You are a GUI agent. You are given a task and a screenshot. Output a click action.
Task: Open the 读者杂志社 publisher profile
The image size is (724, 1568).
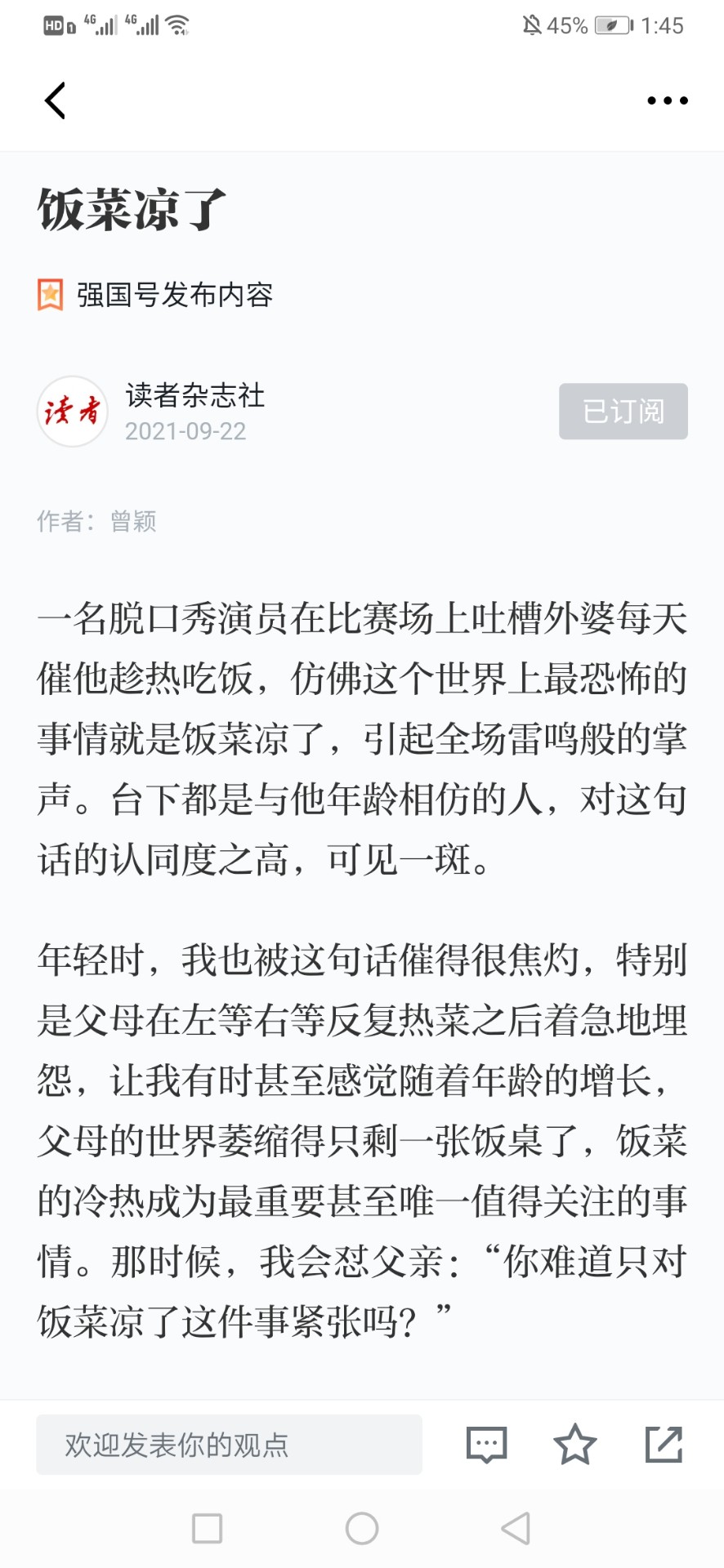pyautogui.click(x=194, y=396)
